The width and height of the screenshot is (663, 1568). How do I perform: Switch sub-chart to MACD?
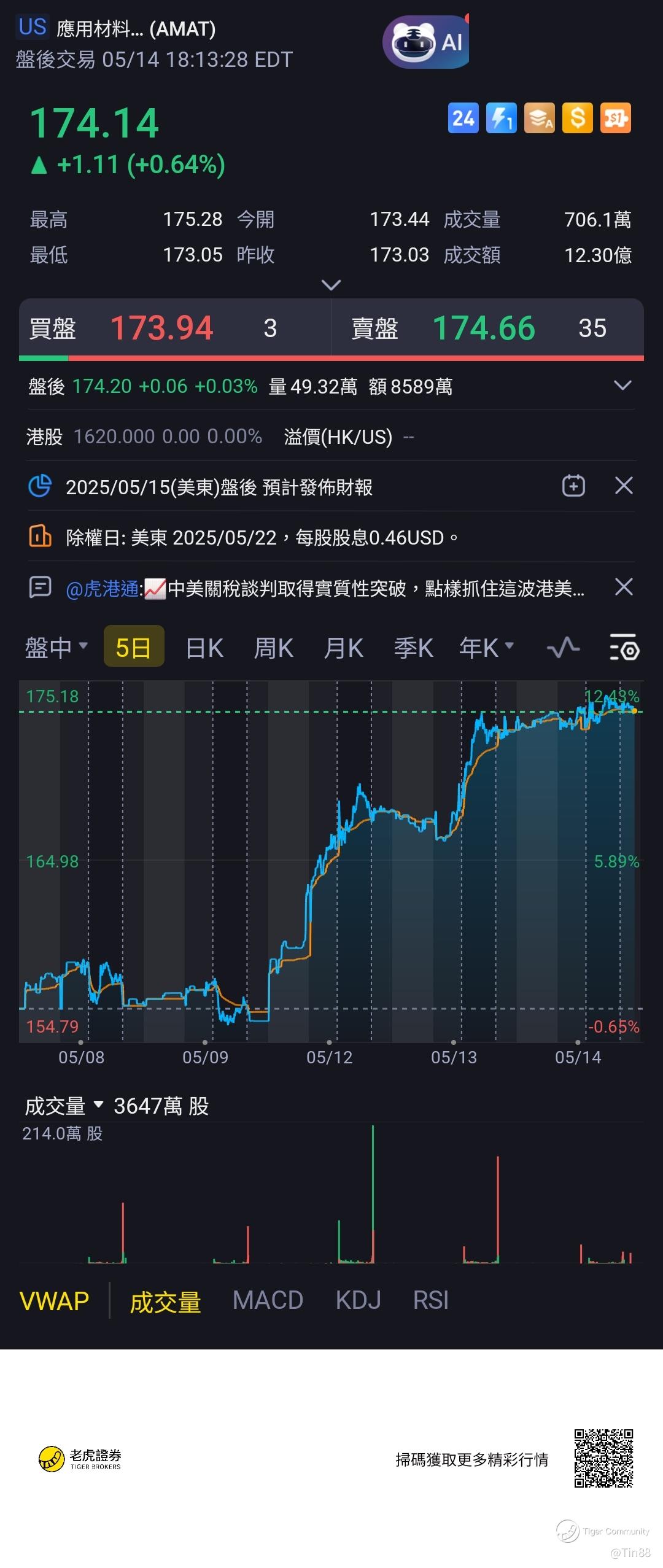coord(268,1300)
